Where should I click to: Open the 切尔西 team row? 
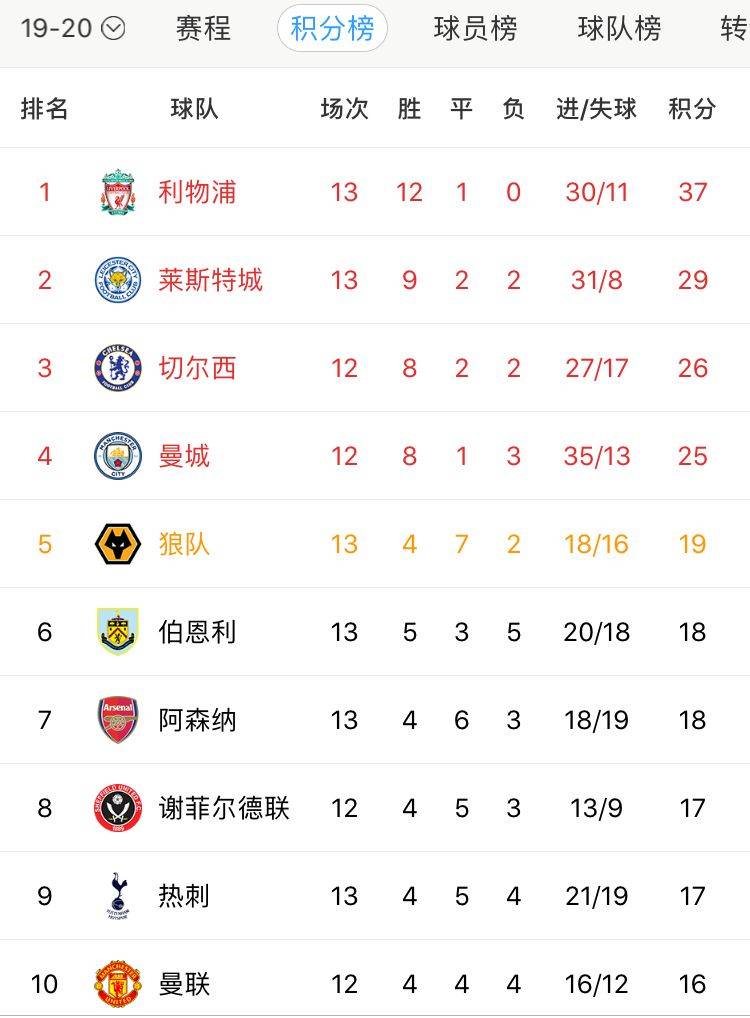click(197, 368)
